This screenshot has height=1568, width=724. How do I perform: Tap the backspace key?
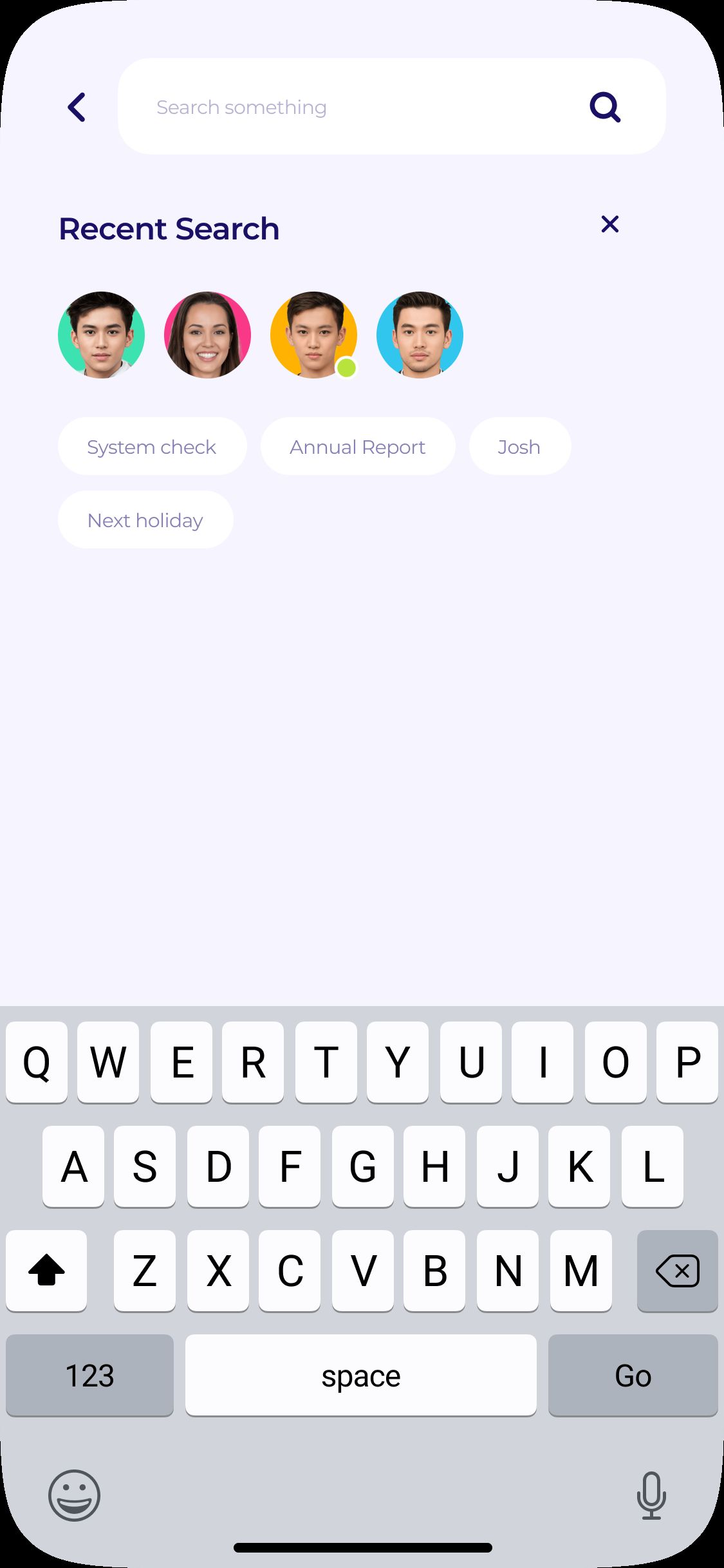(677, 1271)
